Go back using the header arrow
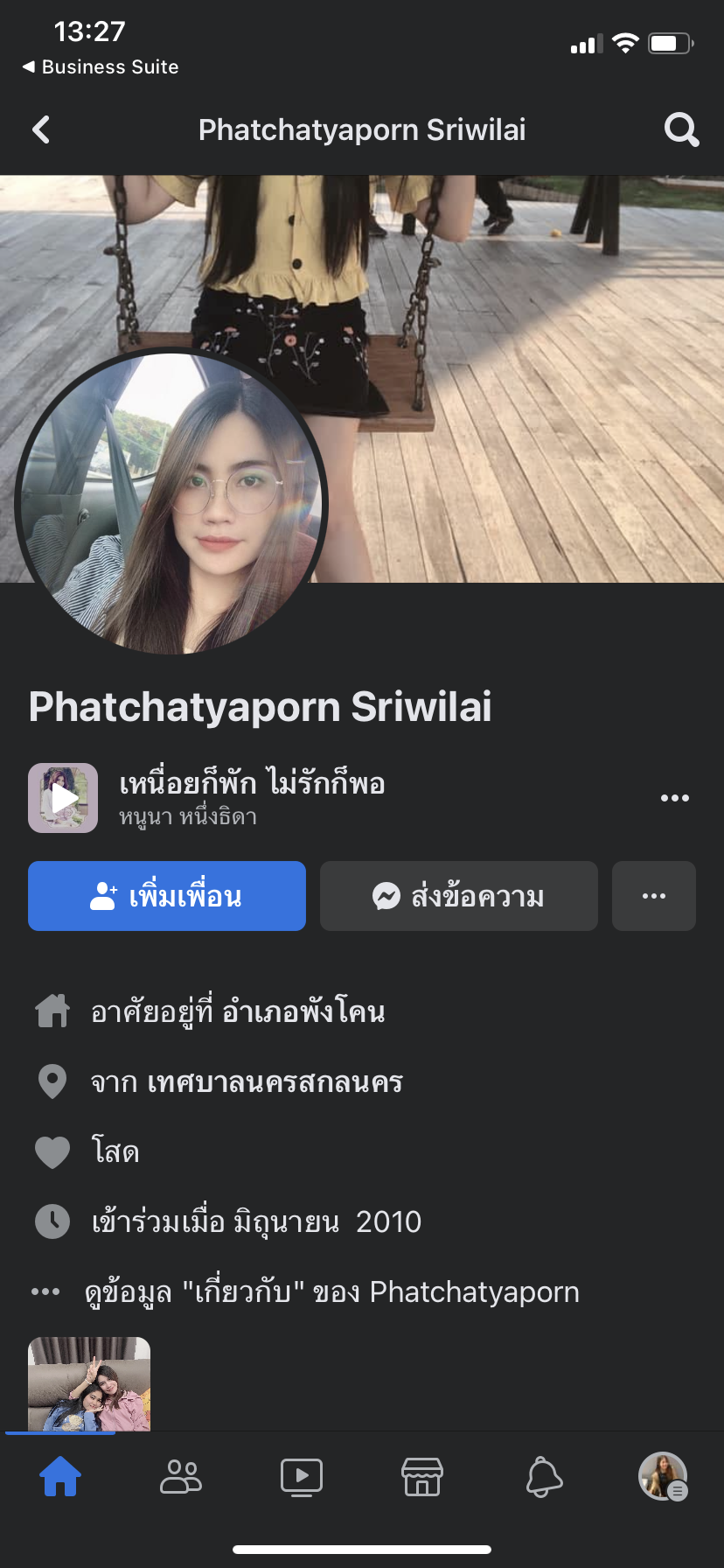Screen dimensions: 724x1568 [x=41, y=130]
